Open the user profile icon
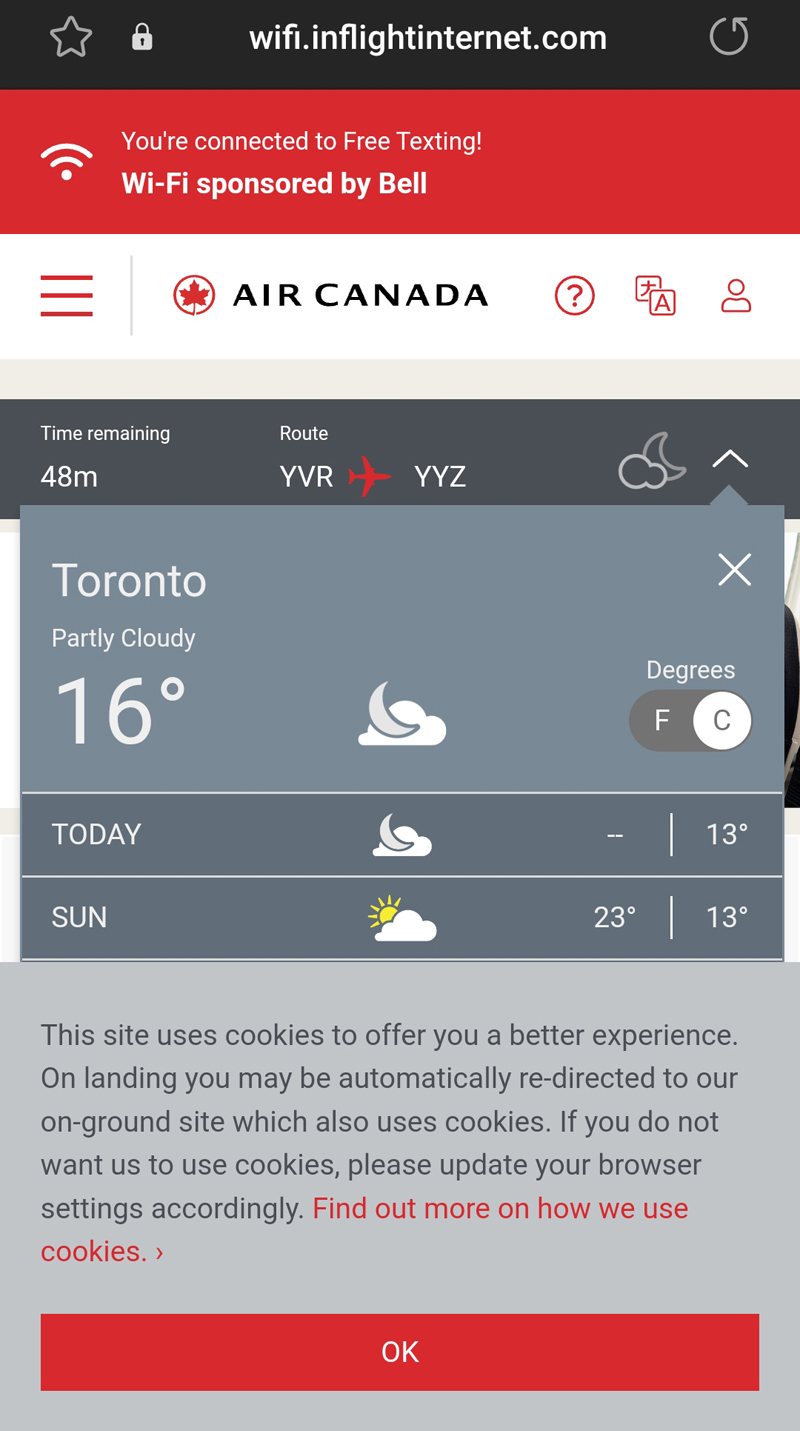The height and width of the screenshot is (1431, 800). 736,296
